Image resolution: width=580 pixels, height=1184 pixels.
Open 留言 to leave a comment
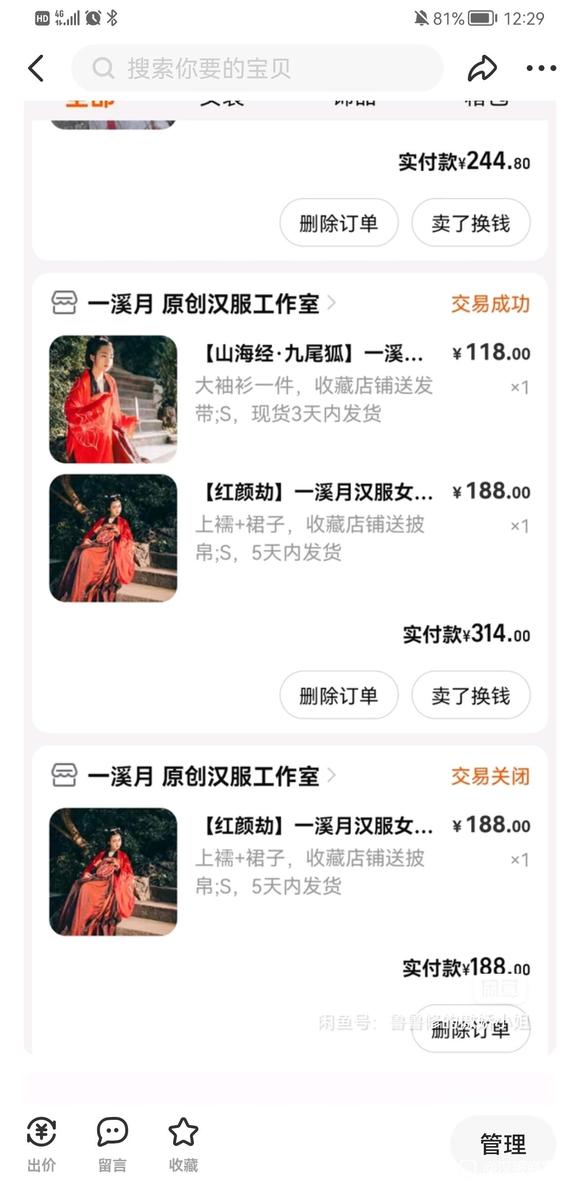(x=112, y=1145)
